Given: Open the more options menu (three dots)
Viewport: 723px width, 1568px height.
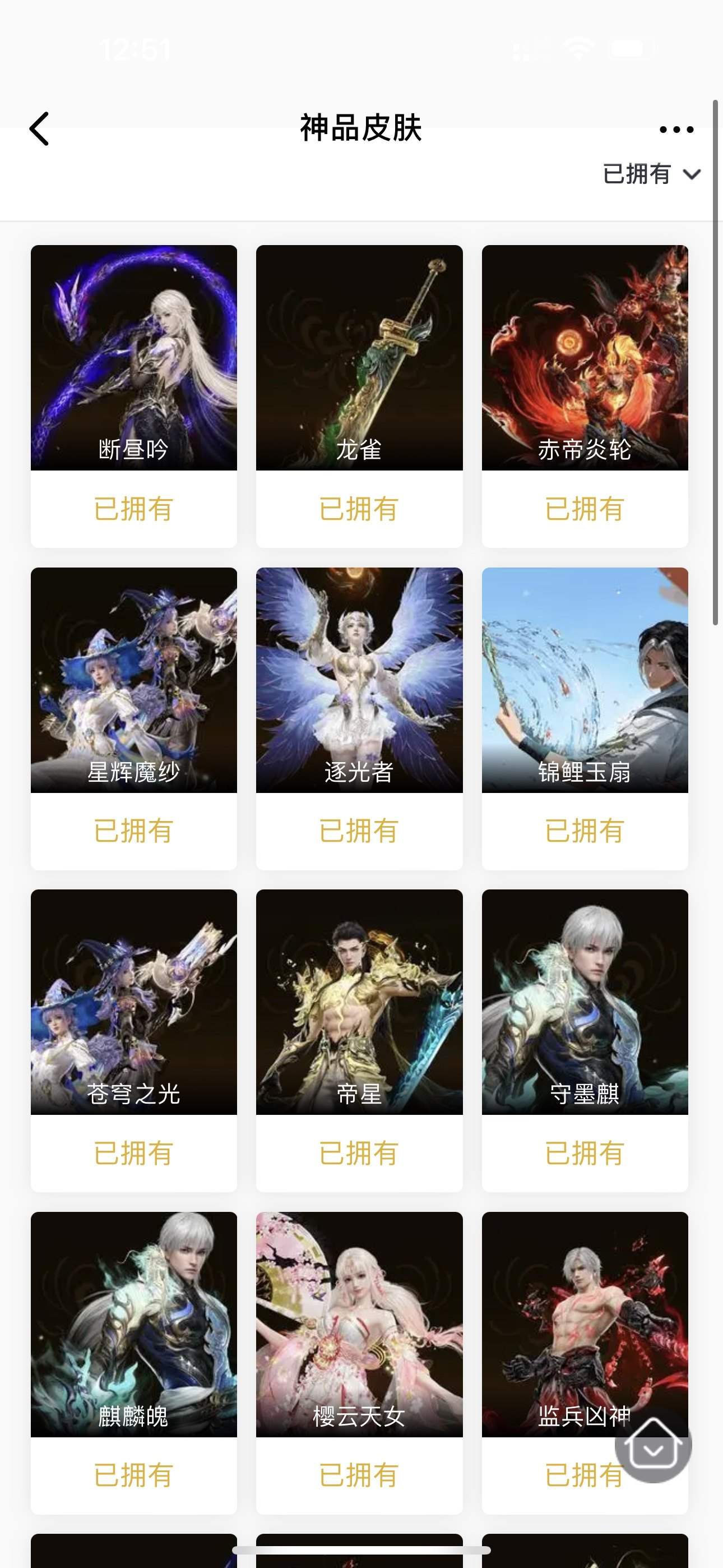Looking at the screenshot, I should (x=676, y=129).
